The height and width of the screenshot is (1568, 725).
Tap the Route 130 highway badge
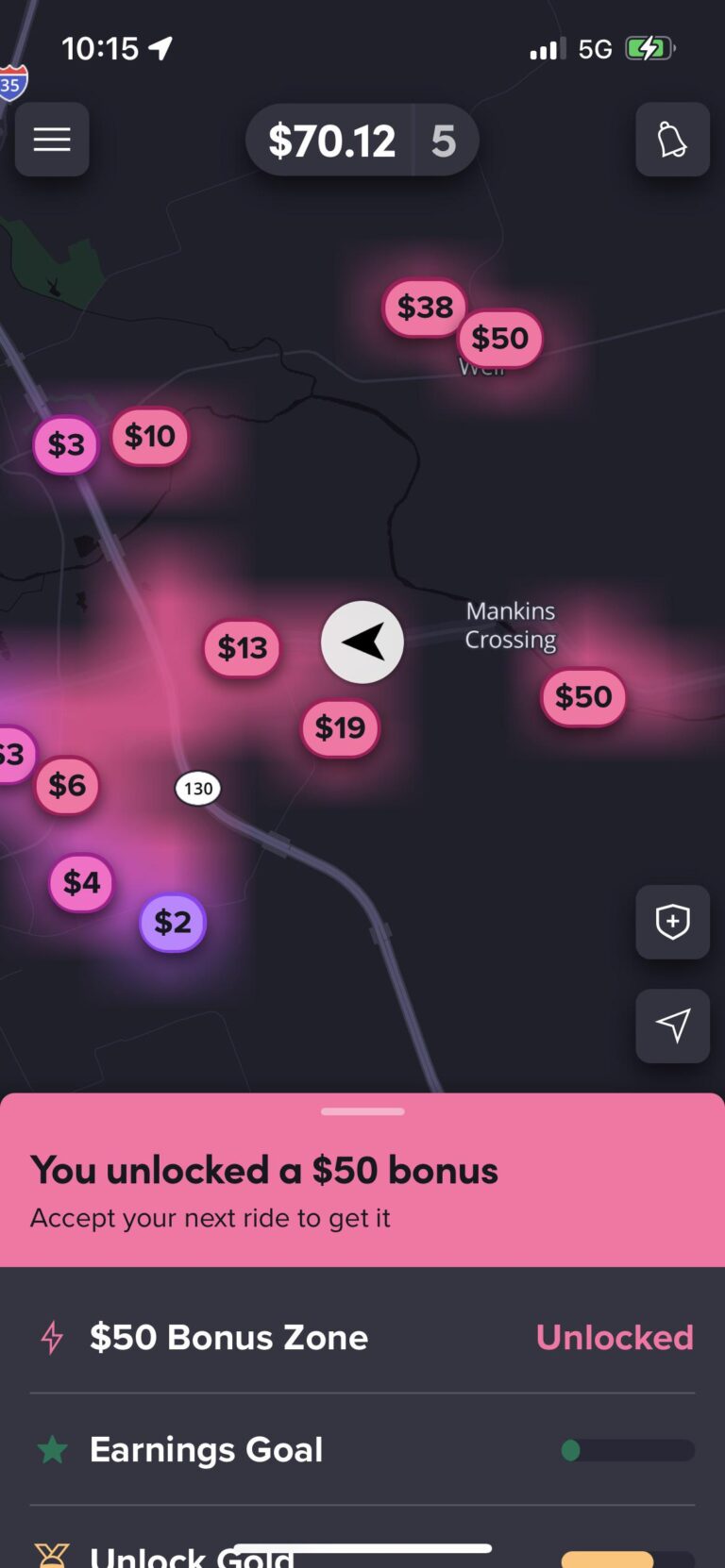click(197, 788)
